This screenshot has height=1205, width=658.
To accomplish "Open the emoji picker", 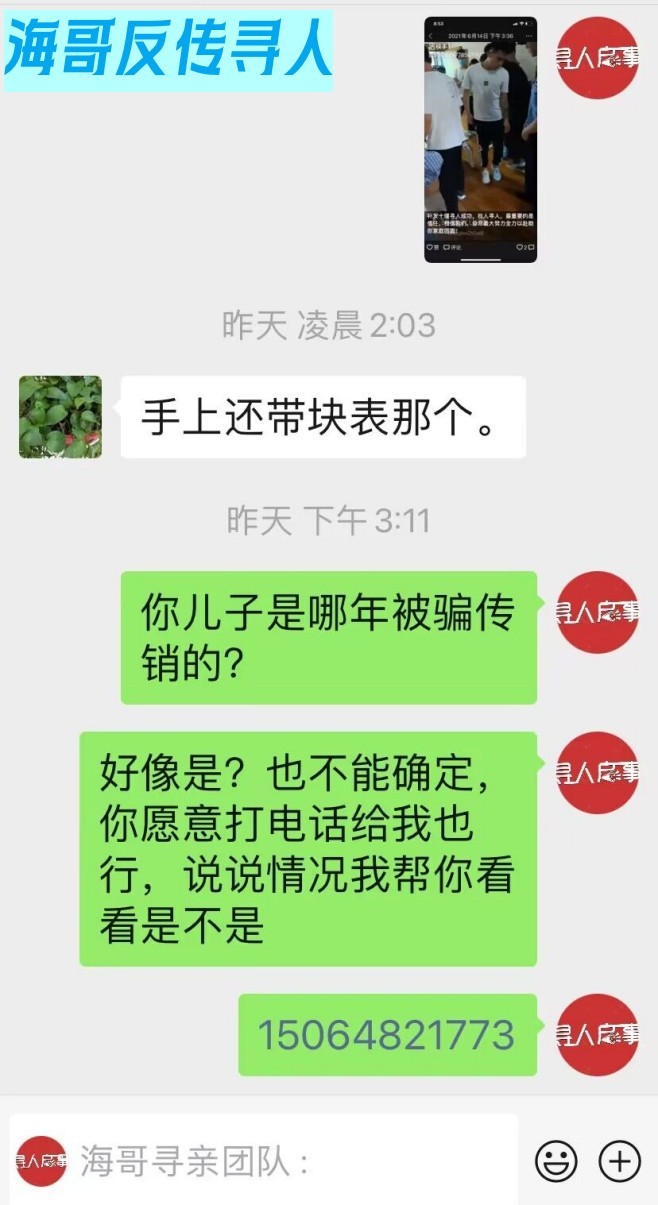I will (x=556, y=1161).
